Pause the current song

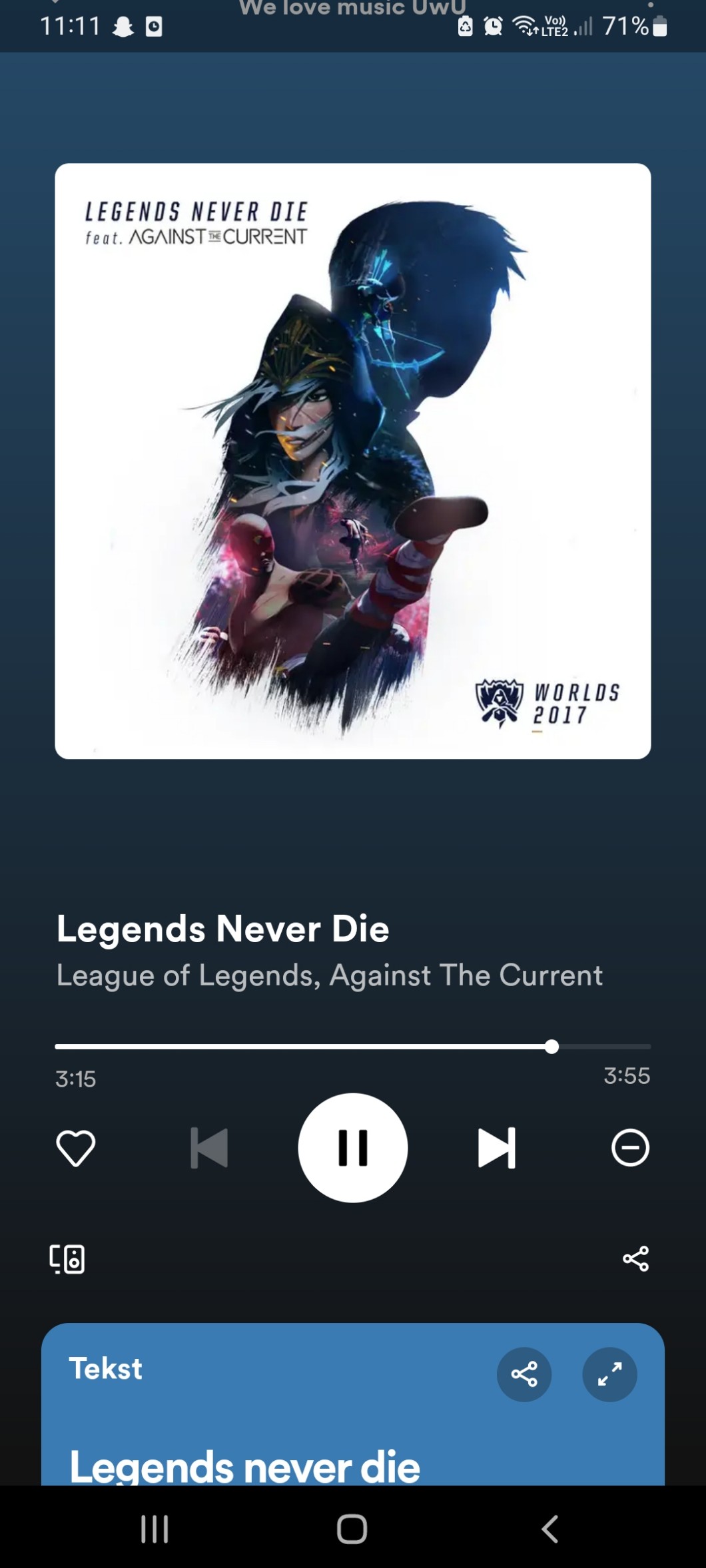coord(353,1148)
